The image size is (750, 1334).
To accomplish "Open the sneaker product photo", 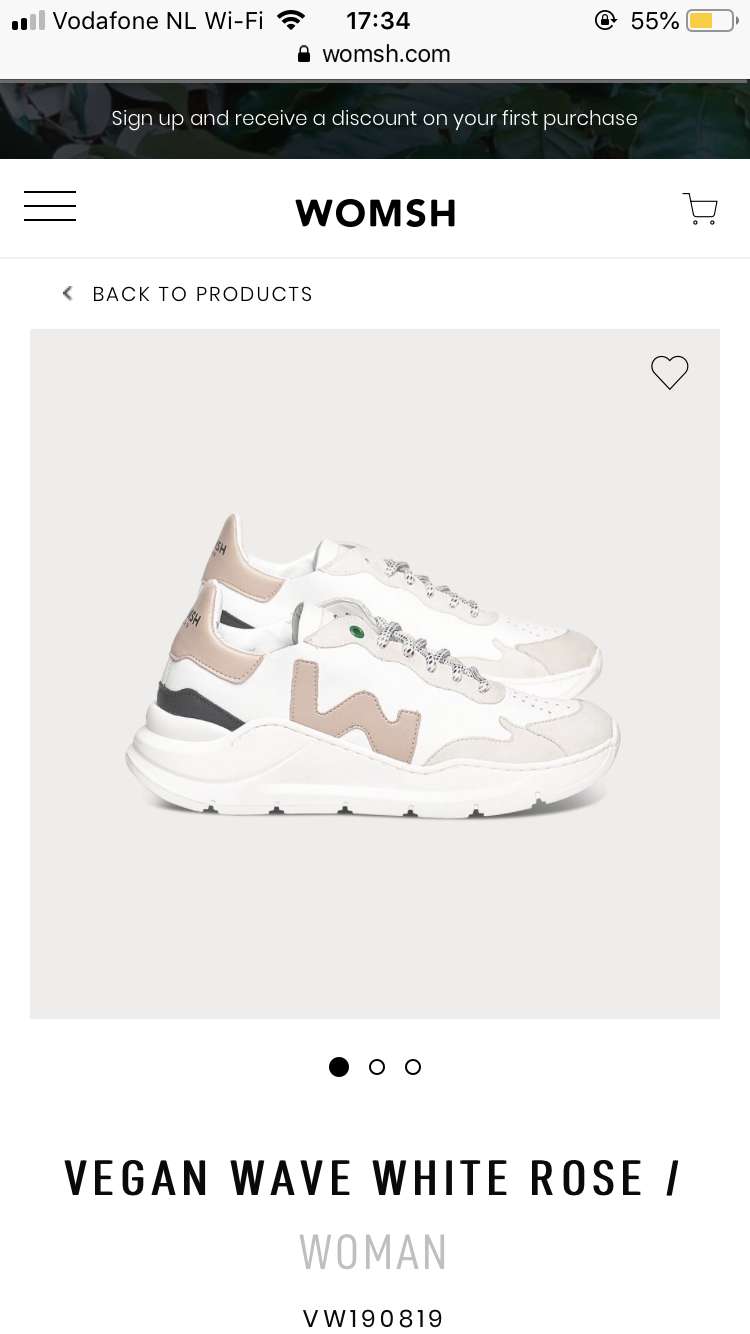I will (x=375, y=674).
